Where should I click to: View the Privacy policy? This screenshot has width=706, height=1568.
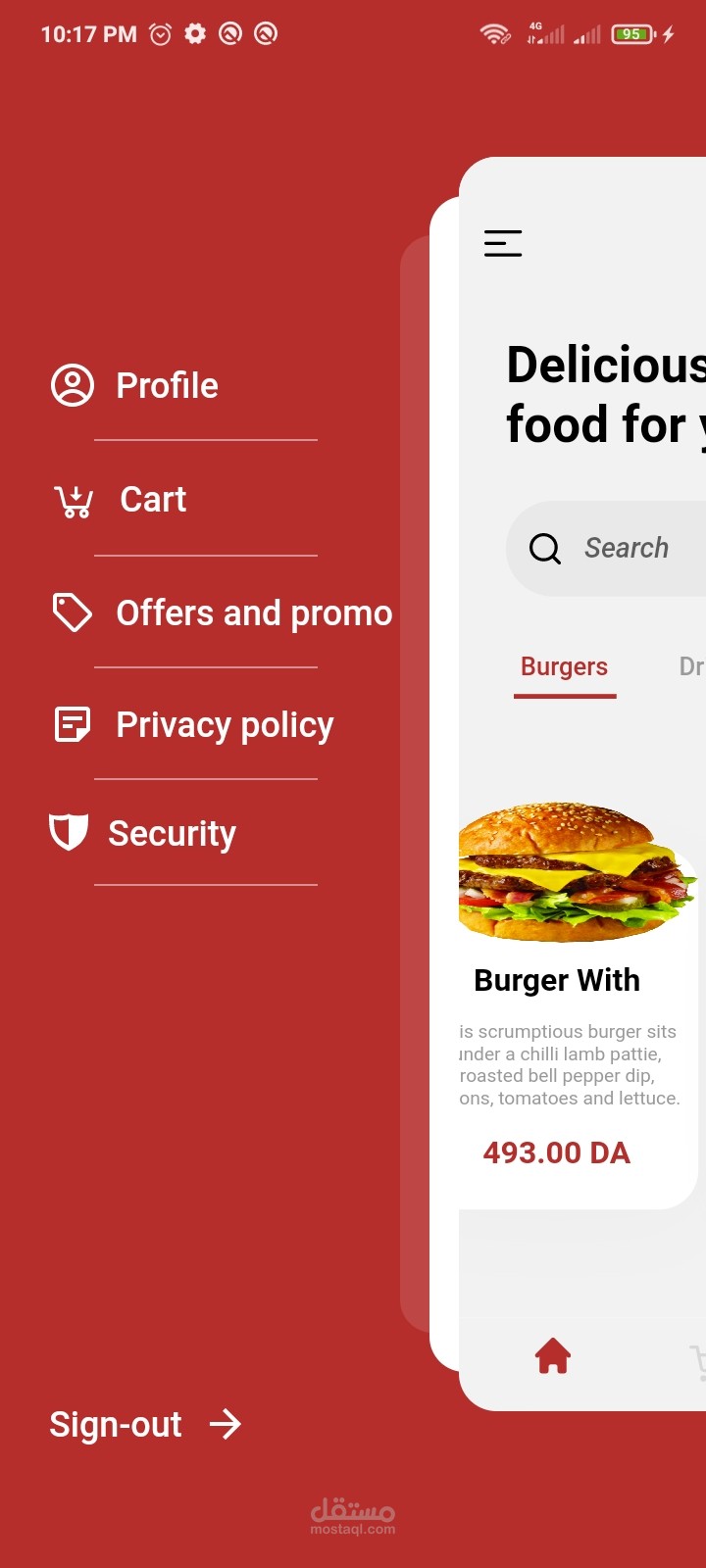pos(224,725)
